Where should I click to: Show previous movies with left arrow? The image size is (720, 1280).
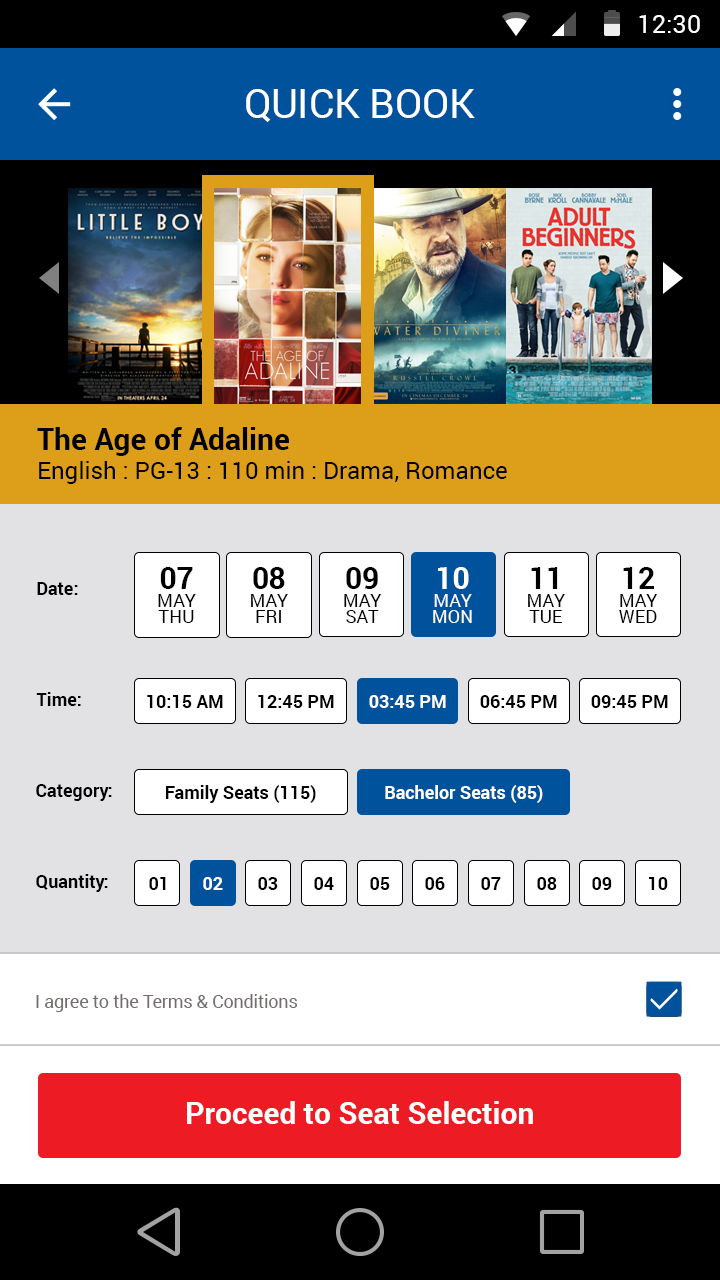[x=49, y=278]
